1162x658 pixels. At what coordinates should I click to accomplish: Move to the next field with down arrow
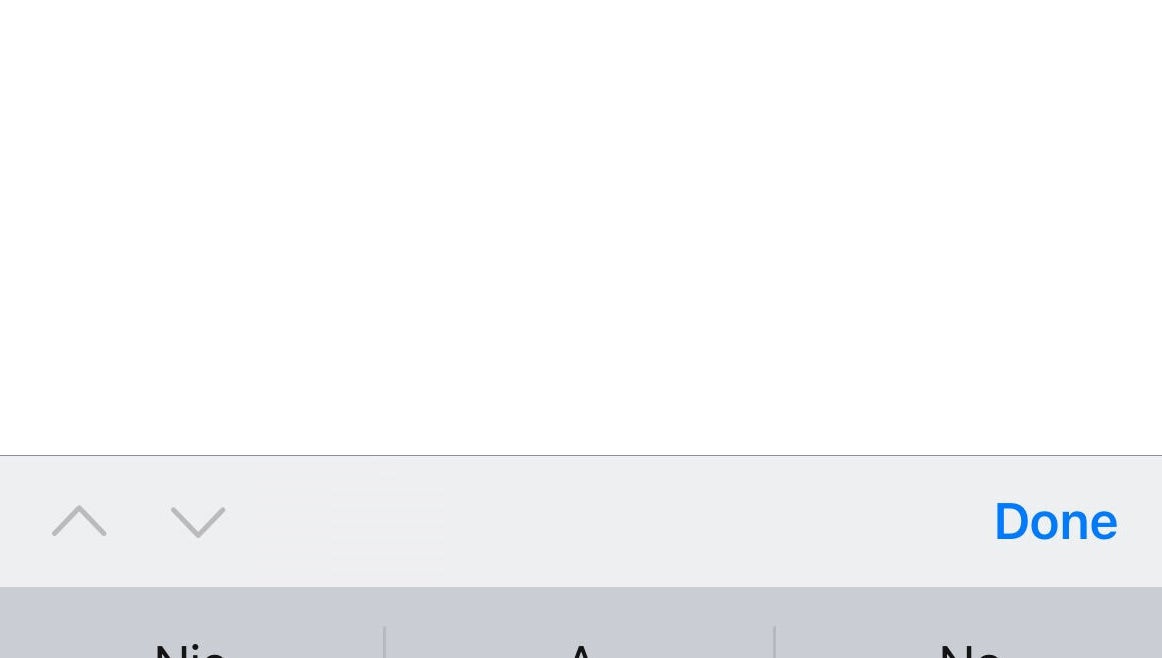click(x=198, y=521)
